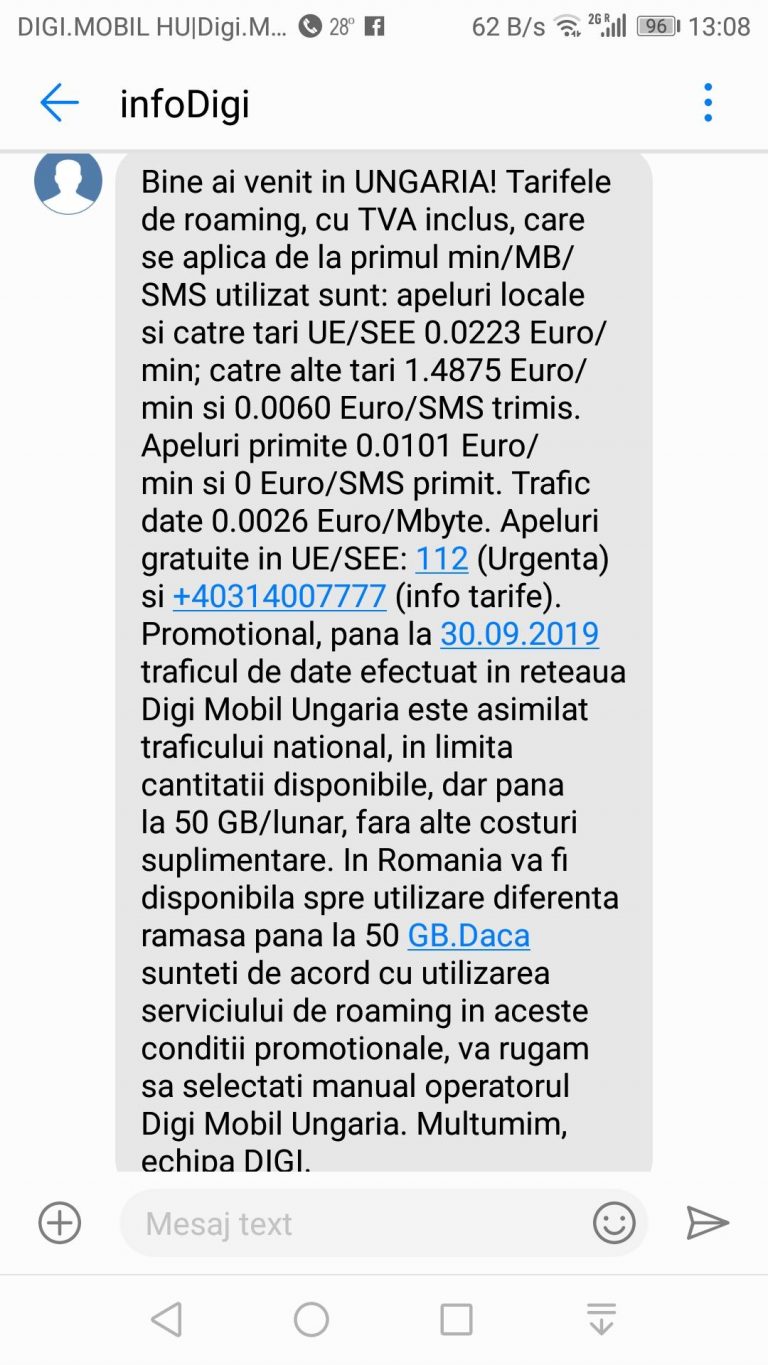
Task: Open the overflow menu
Action: (x=708, y=103)
